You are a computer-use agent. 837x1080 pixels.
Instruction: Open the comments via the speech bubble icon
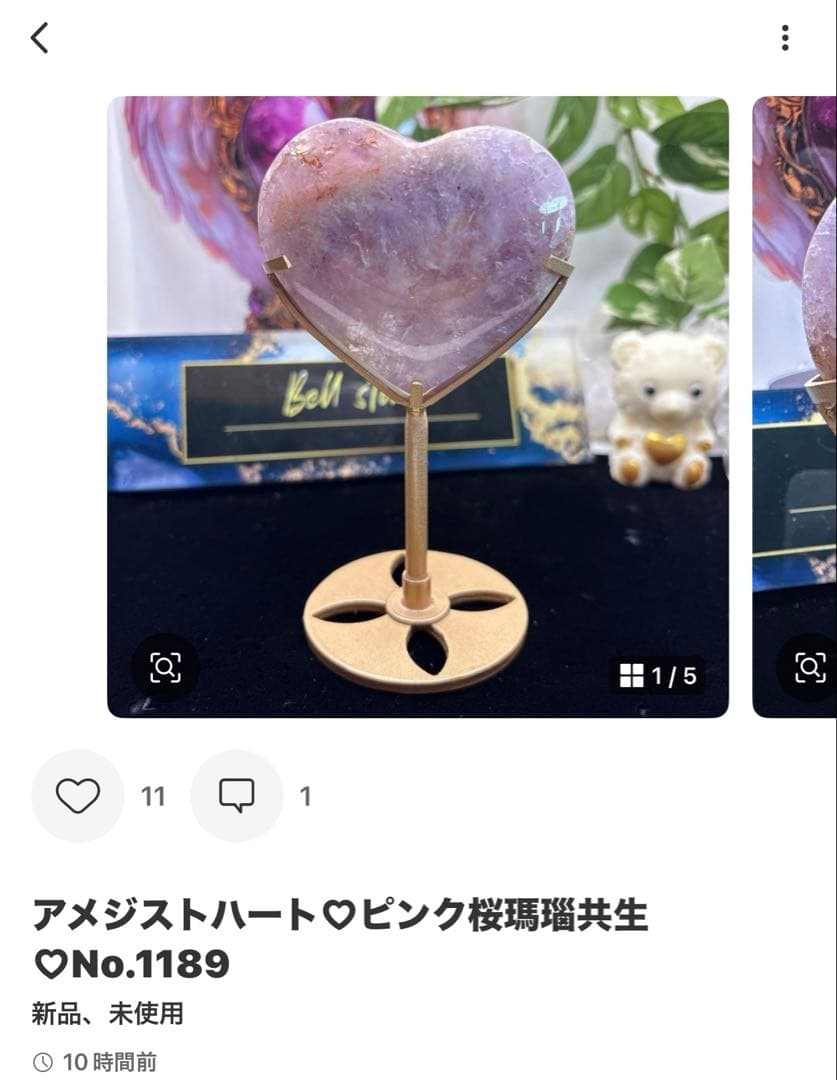pos(236,796)
